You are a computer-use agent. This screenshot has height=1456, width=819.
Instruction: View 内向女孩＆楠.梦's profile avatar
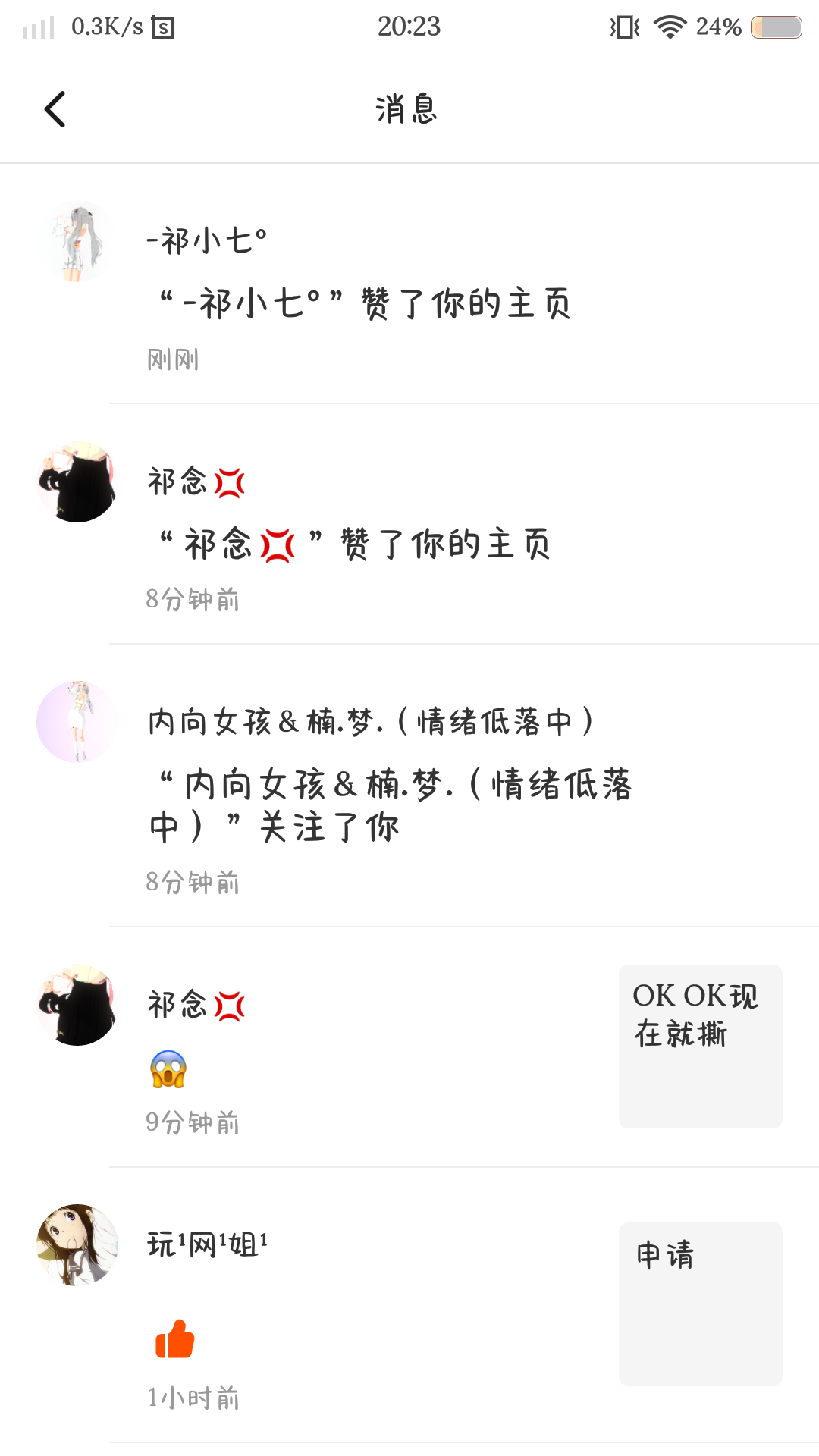77,722
